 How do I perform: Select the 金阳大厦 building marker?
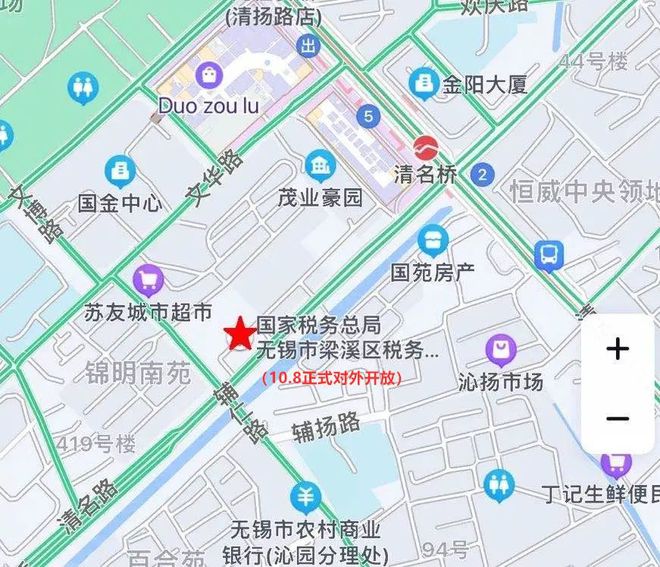[424, 82]
